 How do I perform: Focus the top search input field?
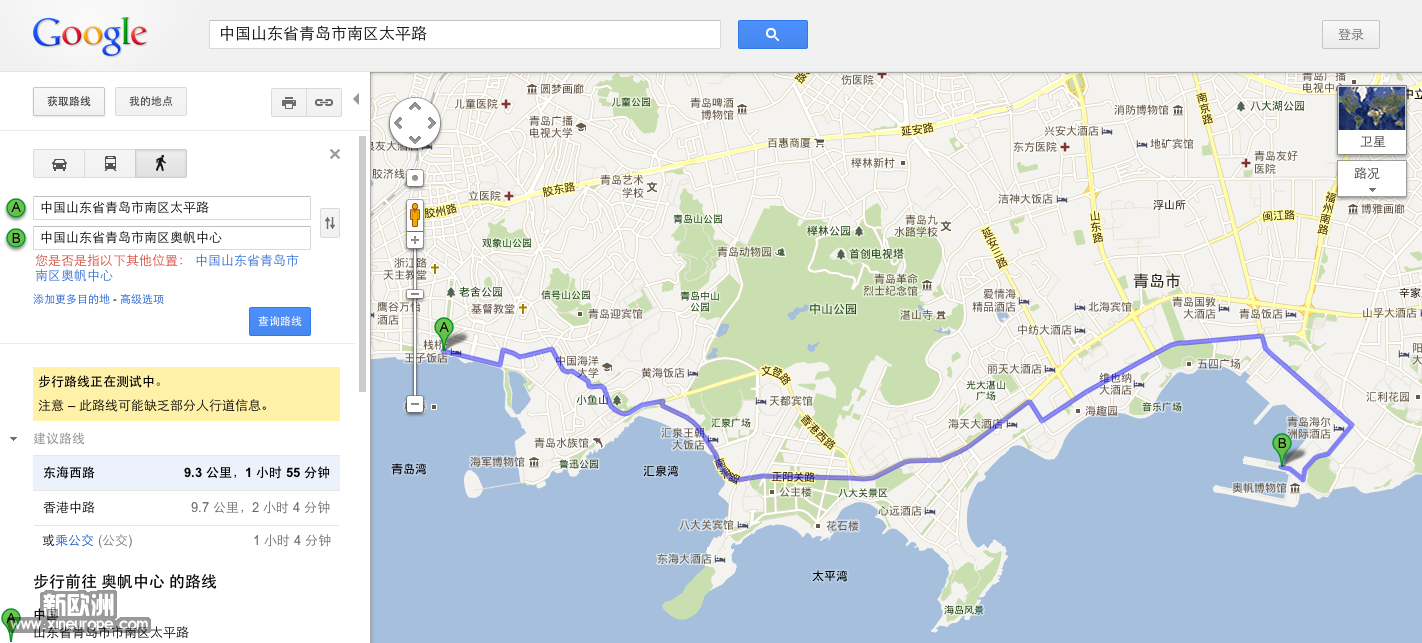click(x=464, y=34)
